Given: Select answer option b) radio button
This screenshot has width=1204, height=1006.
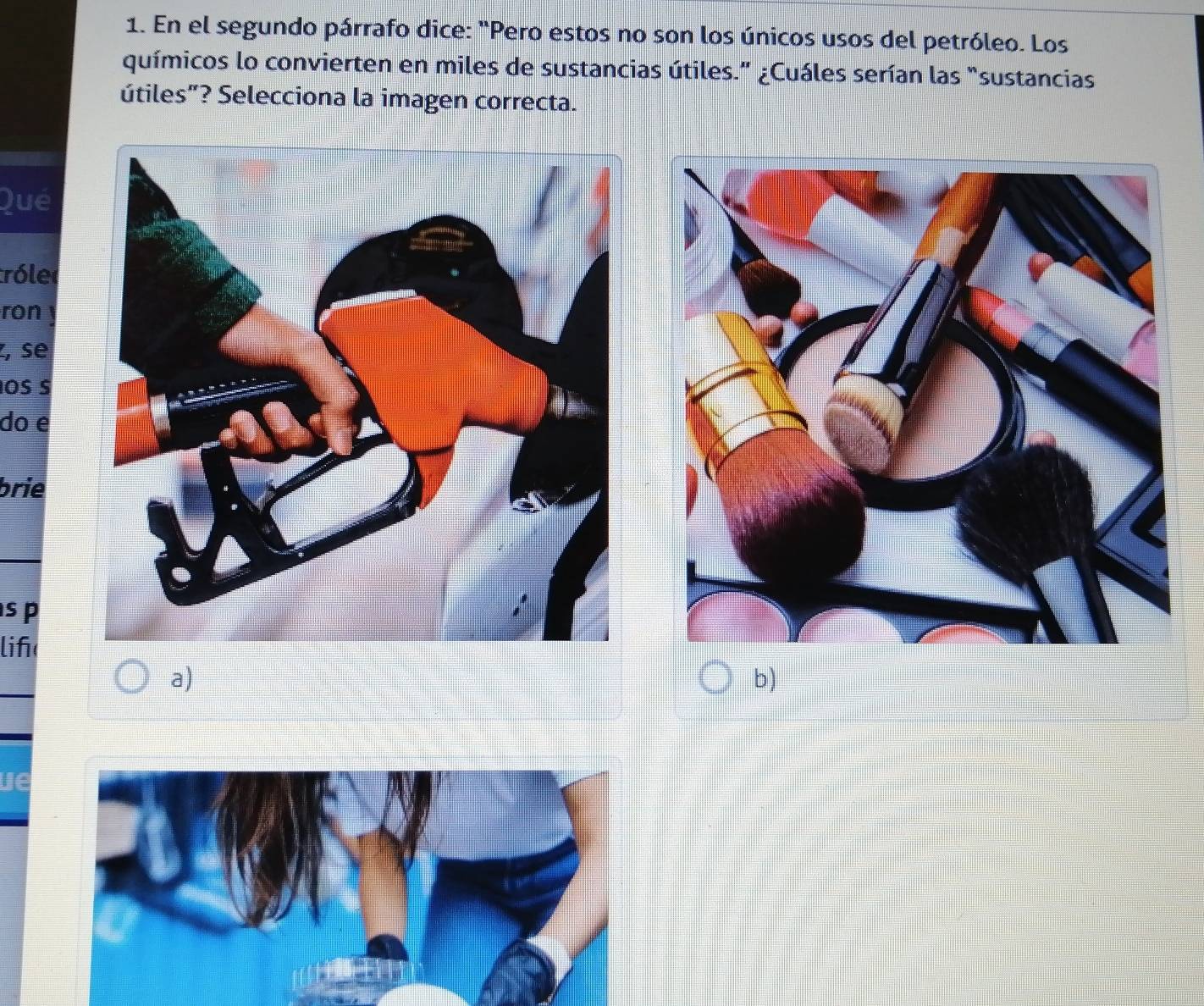Looking at the screenshot, I should tap(716, 678).
